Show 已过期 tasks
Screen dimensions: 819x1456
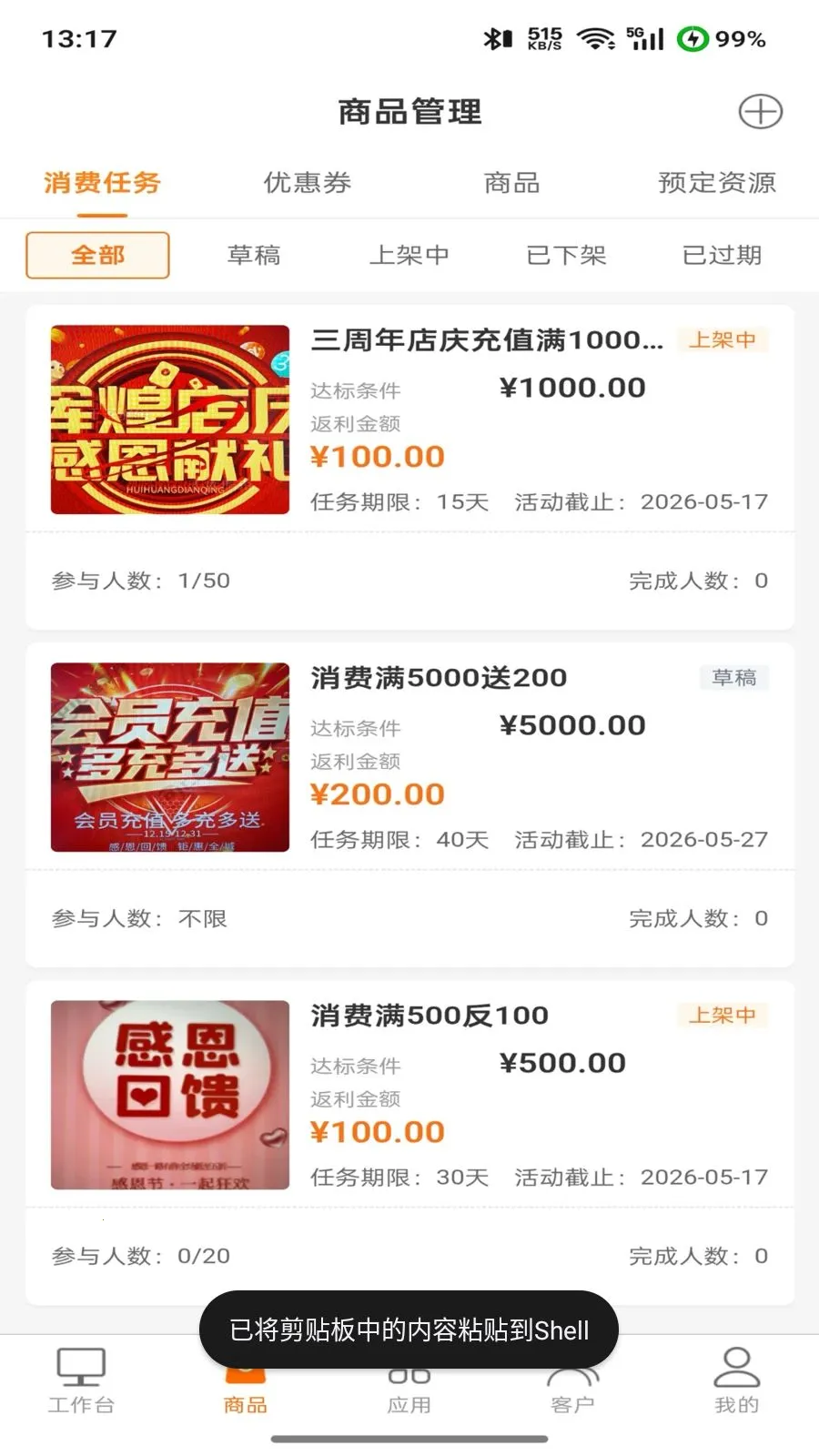pos(722,255)
